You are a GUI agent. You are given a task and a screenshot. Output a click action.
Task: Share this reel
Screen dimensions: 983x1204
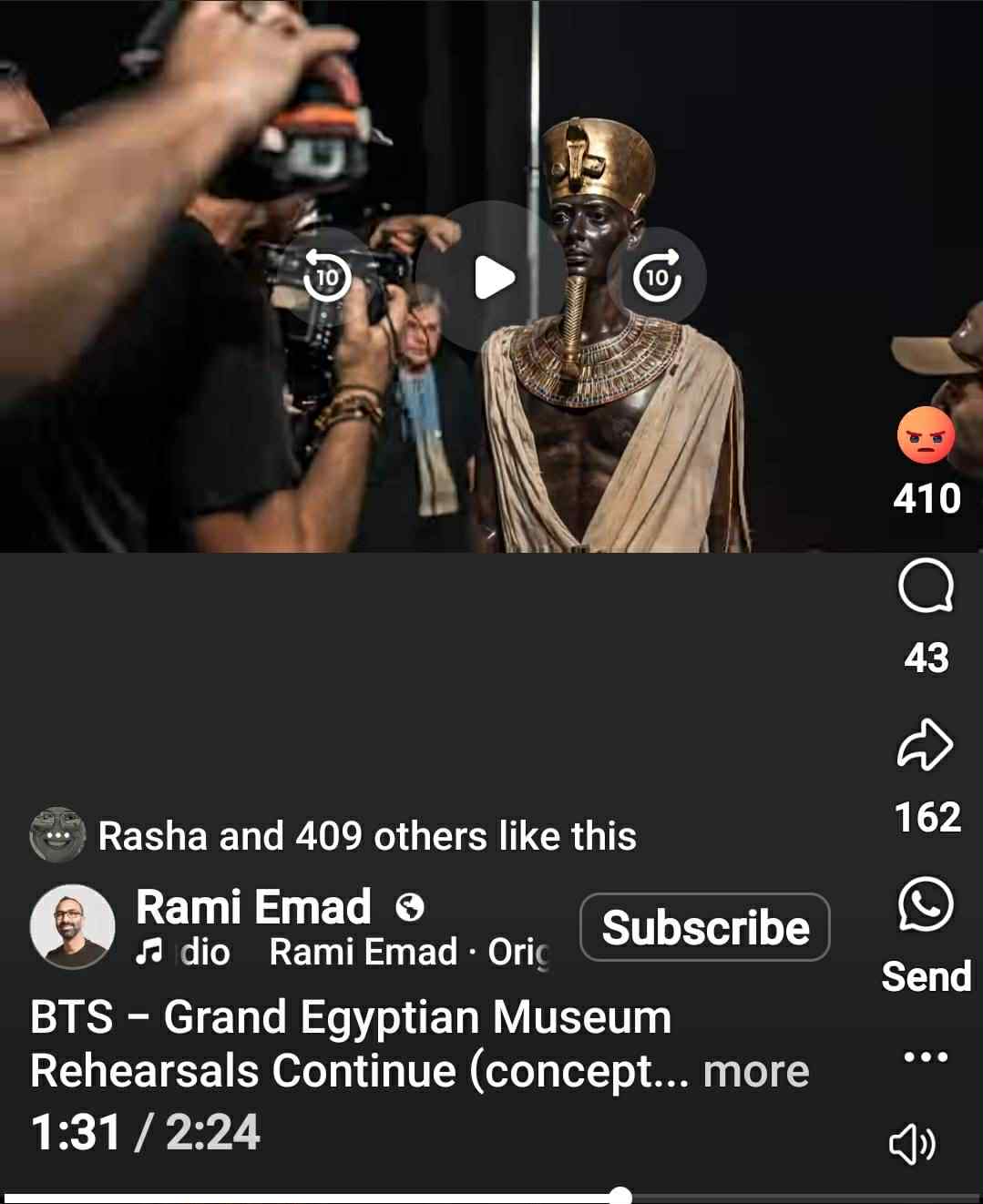click(x=926, y=745)
